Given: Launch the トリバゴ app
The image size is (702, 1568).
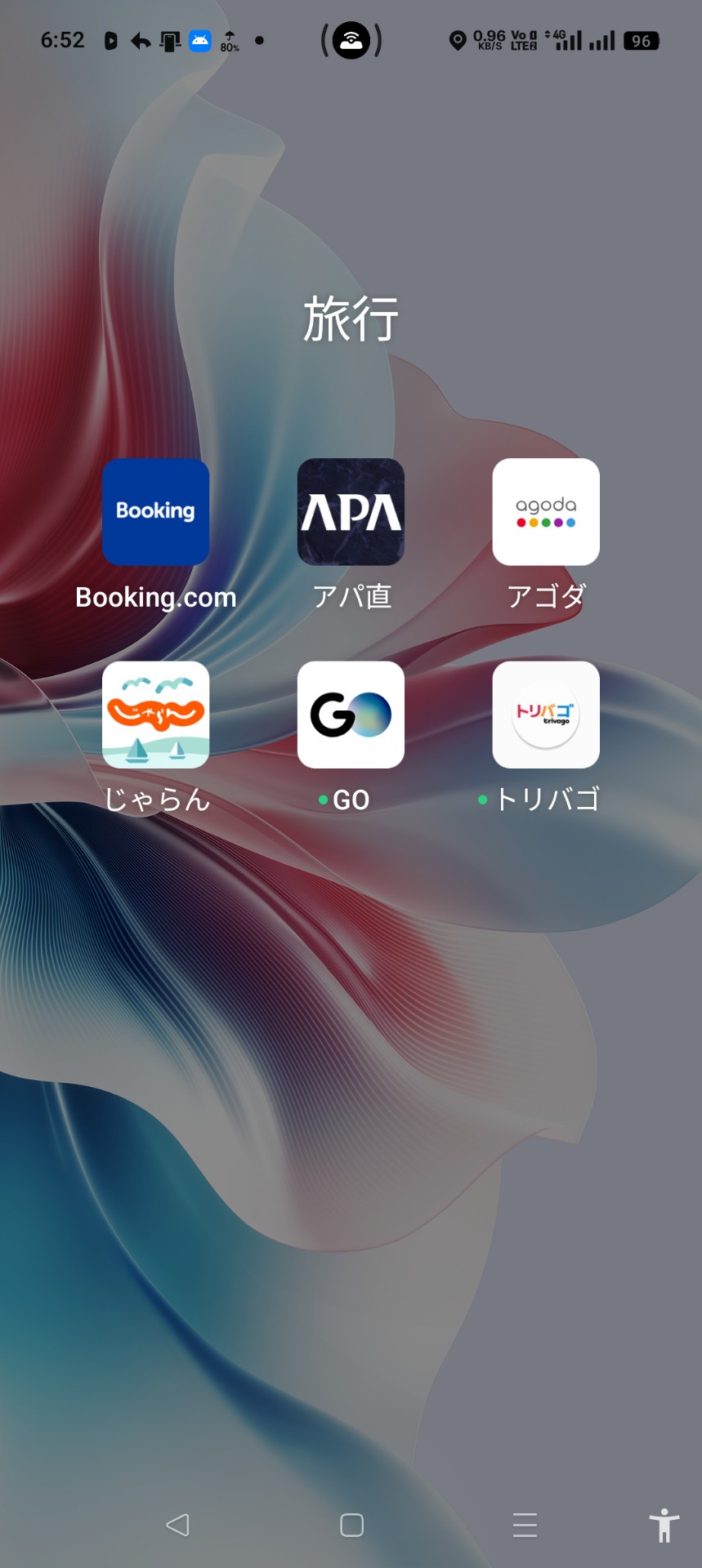Looking at the screenshot, I should pyautogui.click(x=546, y=715).
